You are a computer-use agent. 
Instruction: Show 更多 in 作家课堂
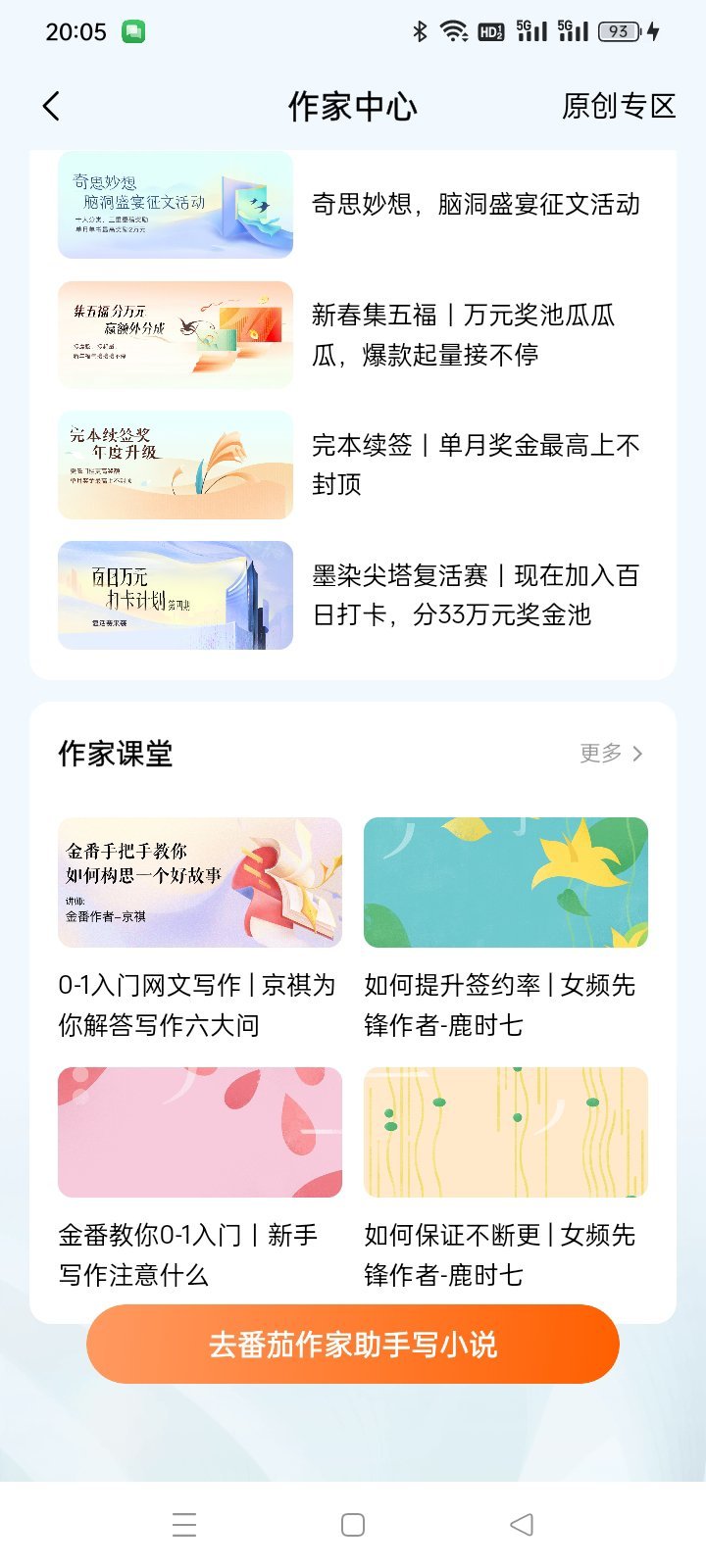pos(611,753)
